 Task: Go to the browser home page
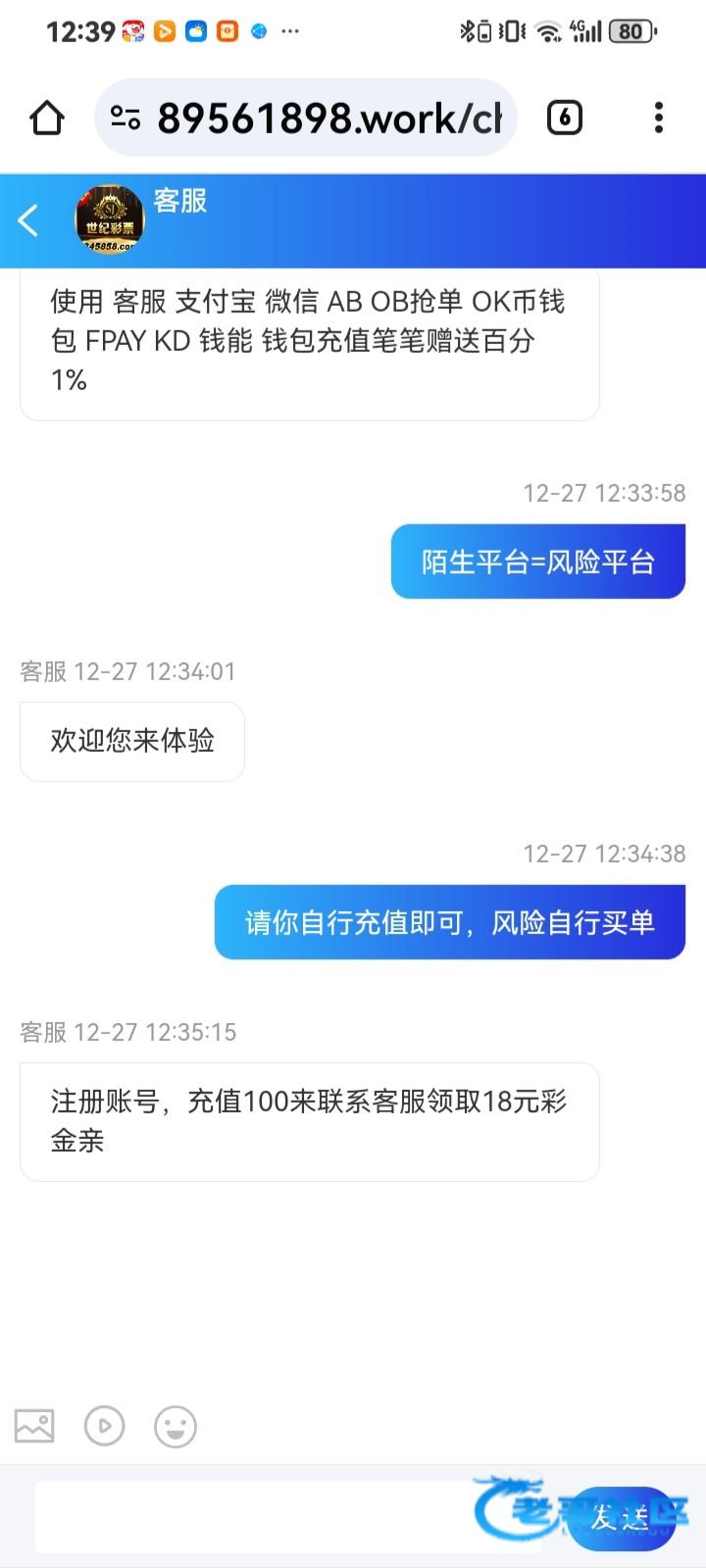click(47, 119)
